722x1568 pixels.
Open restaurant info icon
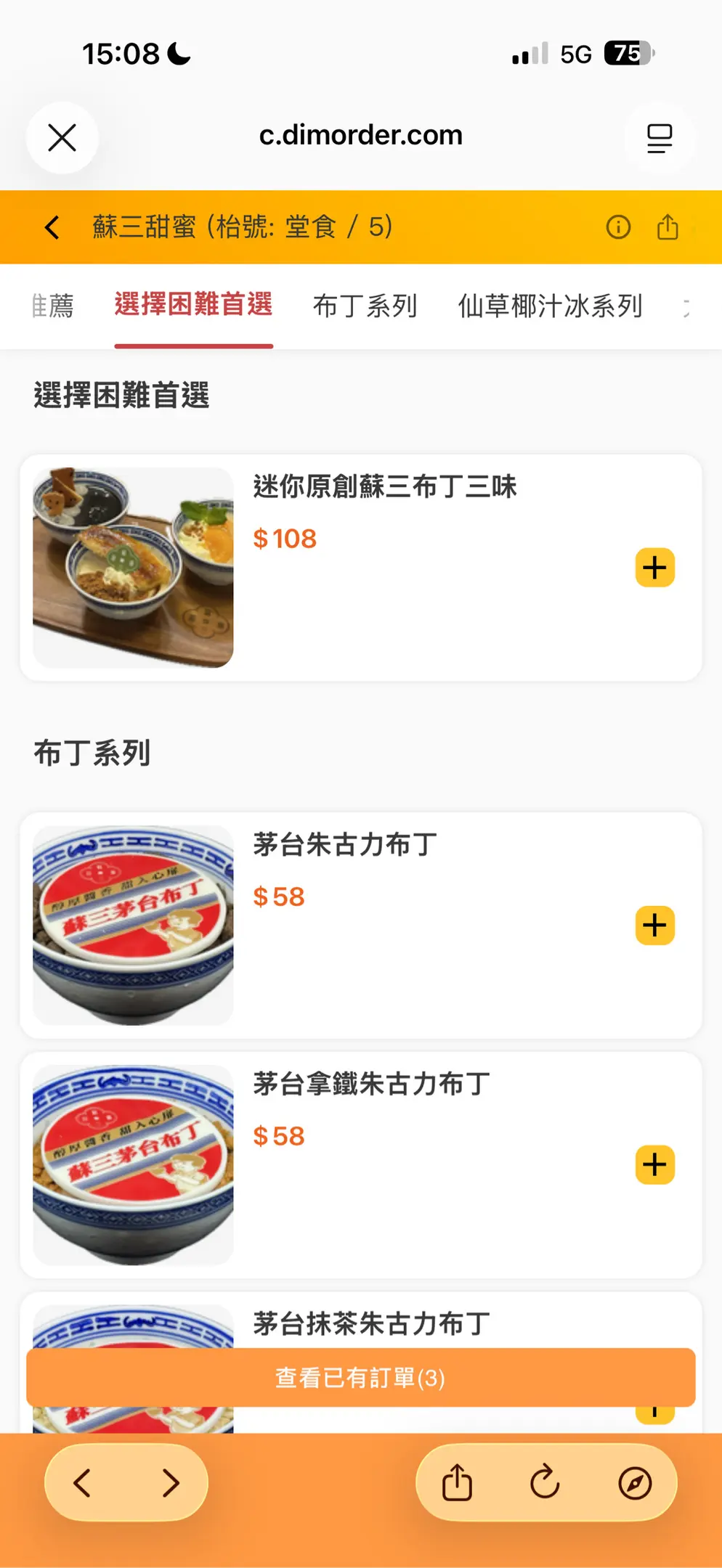click(x=618, y=227)
